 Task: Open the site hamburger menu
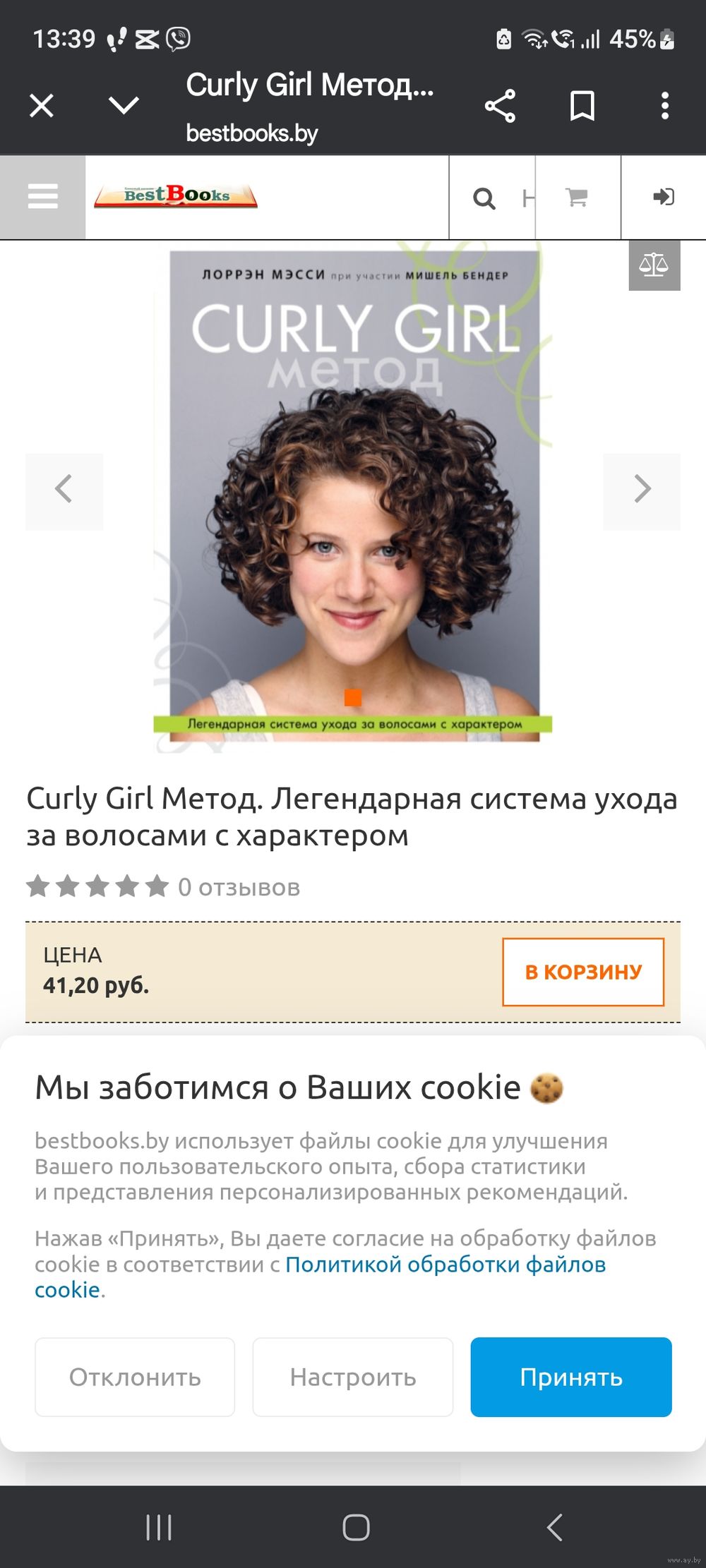(x=42, y=197)
